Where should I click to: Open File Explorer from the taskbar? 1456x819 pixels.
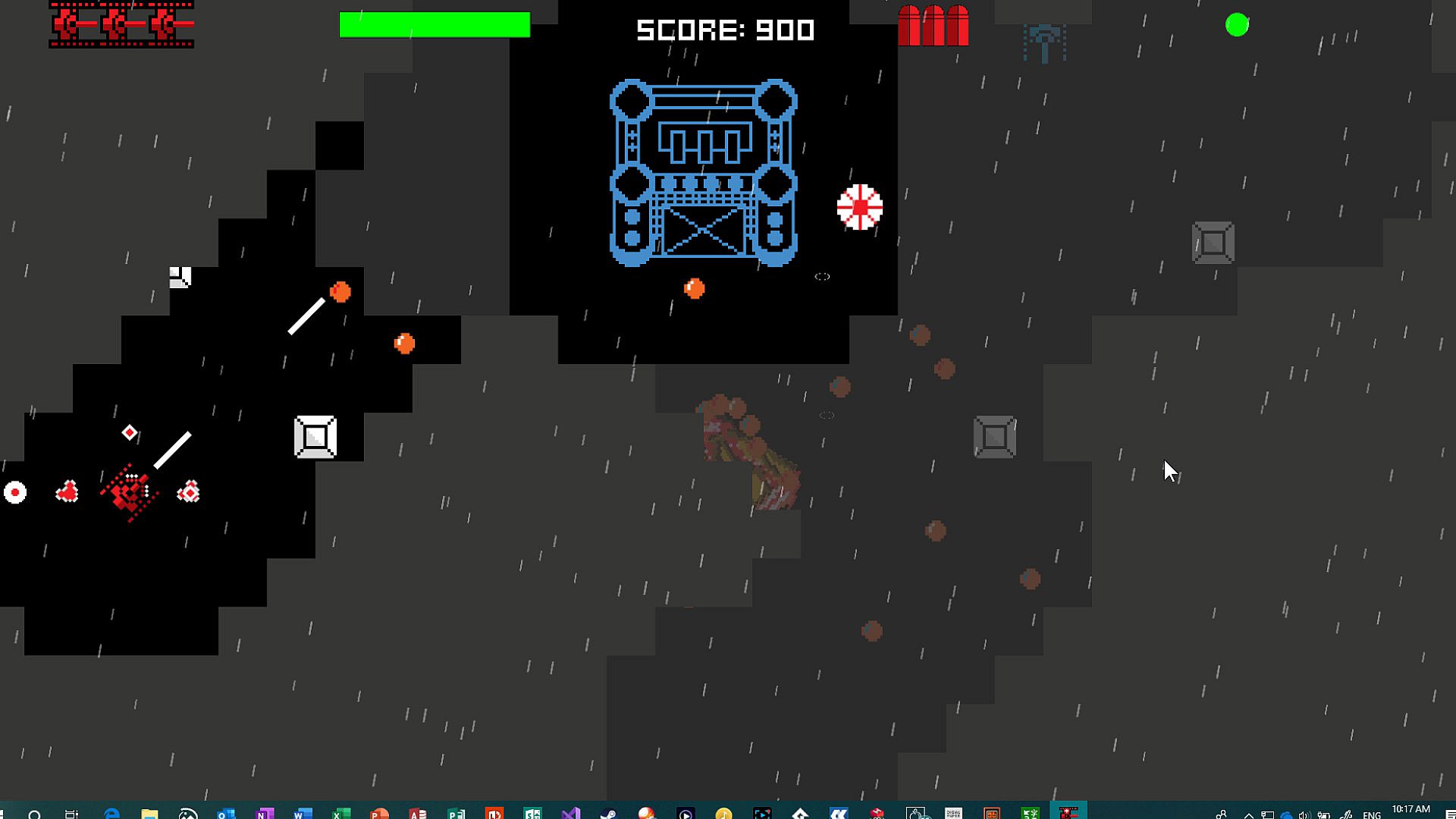pyautogui.click(x=149, y=814)
